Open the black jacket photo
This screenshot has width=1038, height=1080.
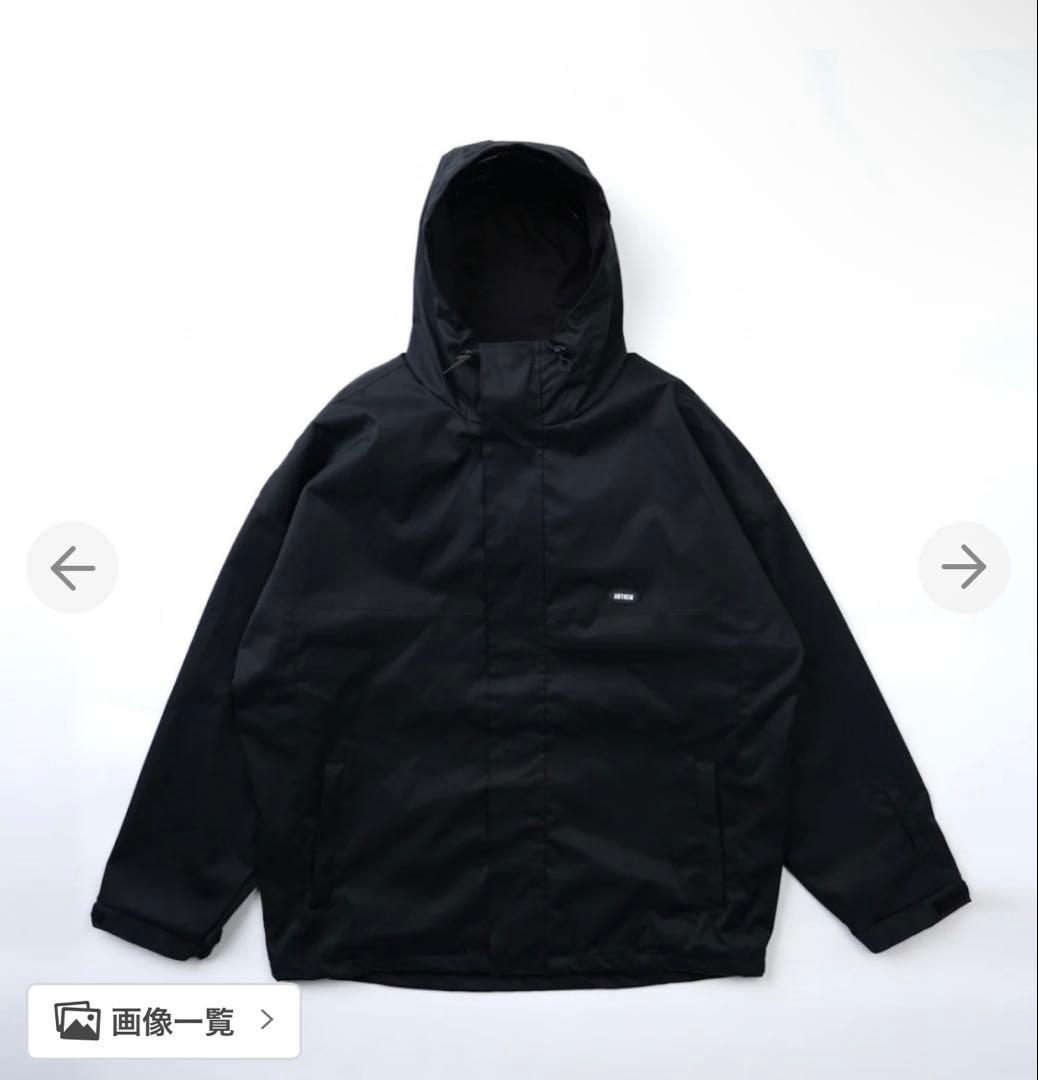[530, 600]
